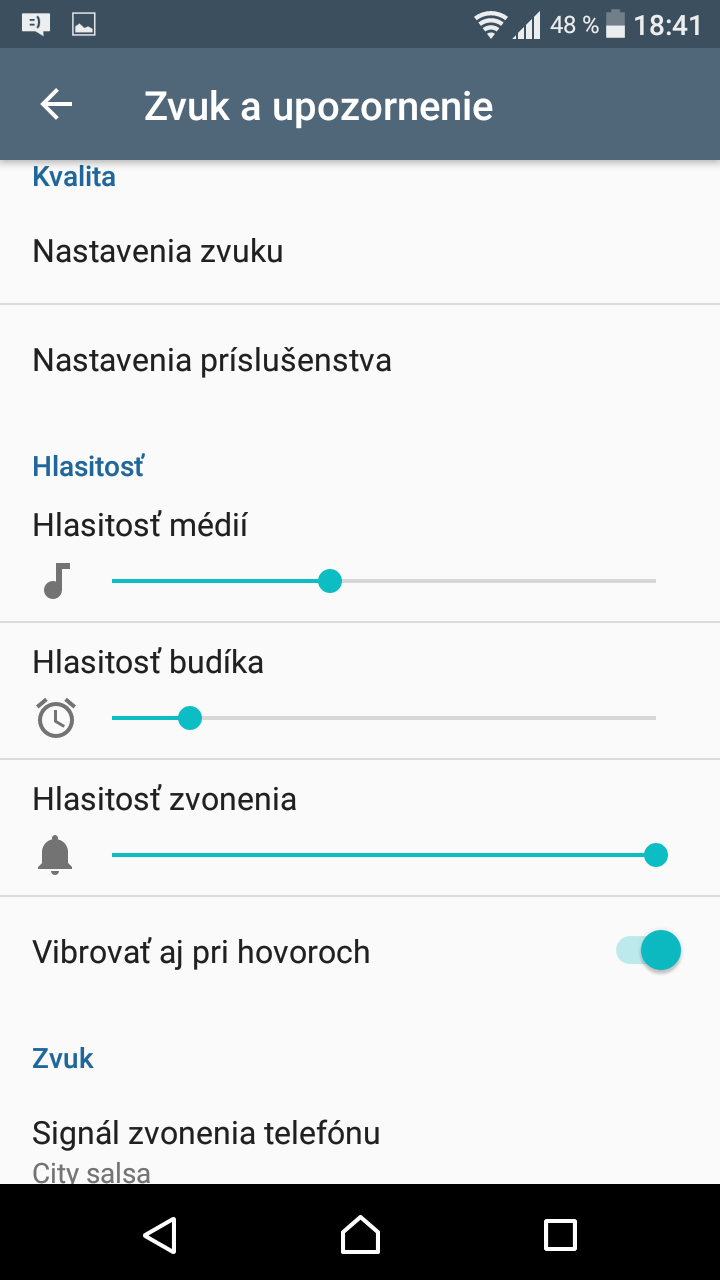
Task: Open the recent apps view
Action: 560,1235
